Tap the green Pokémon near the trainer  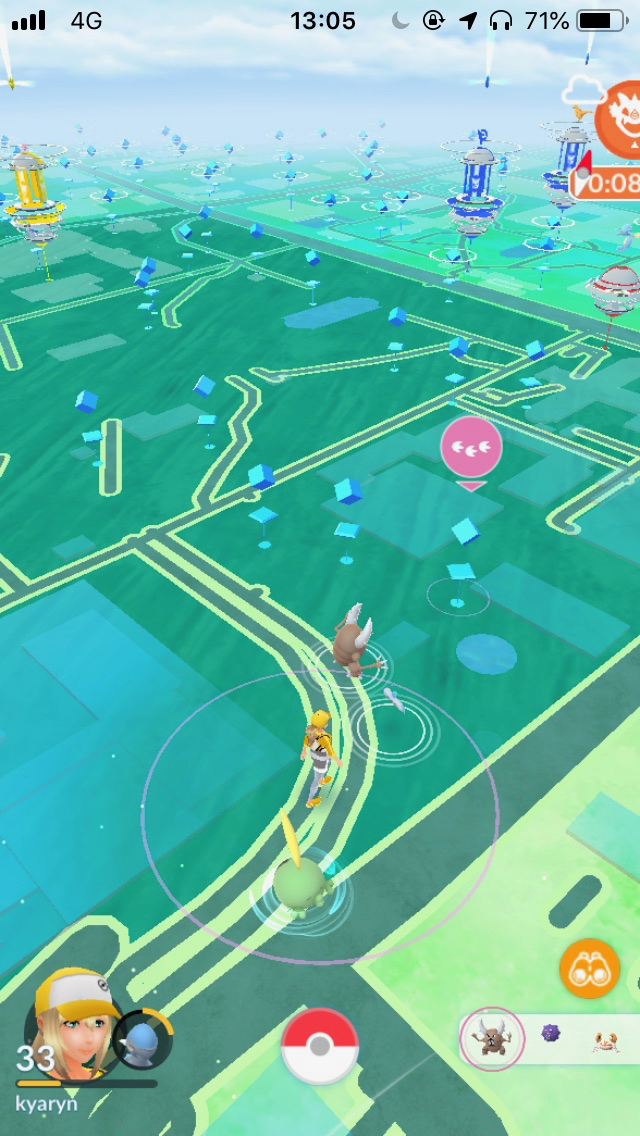pyautogui.click(x=300, y=880)
